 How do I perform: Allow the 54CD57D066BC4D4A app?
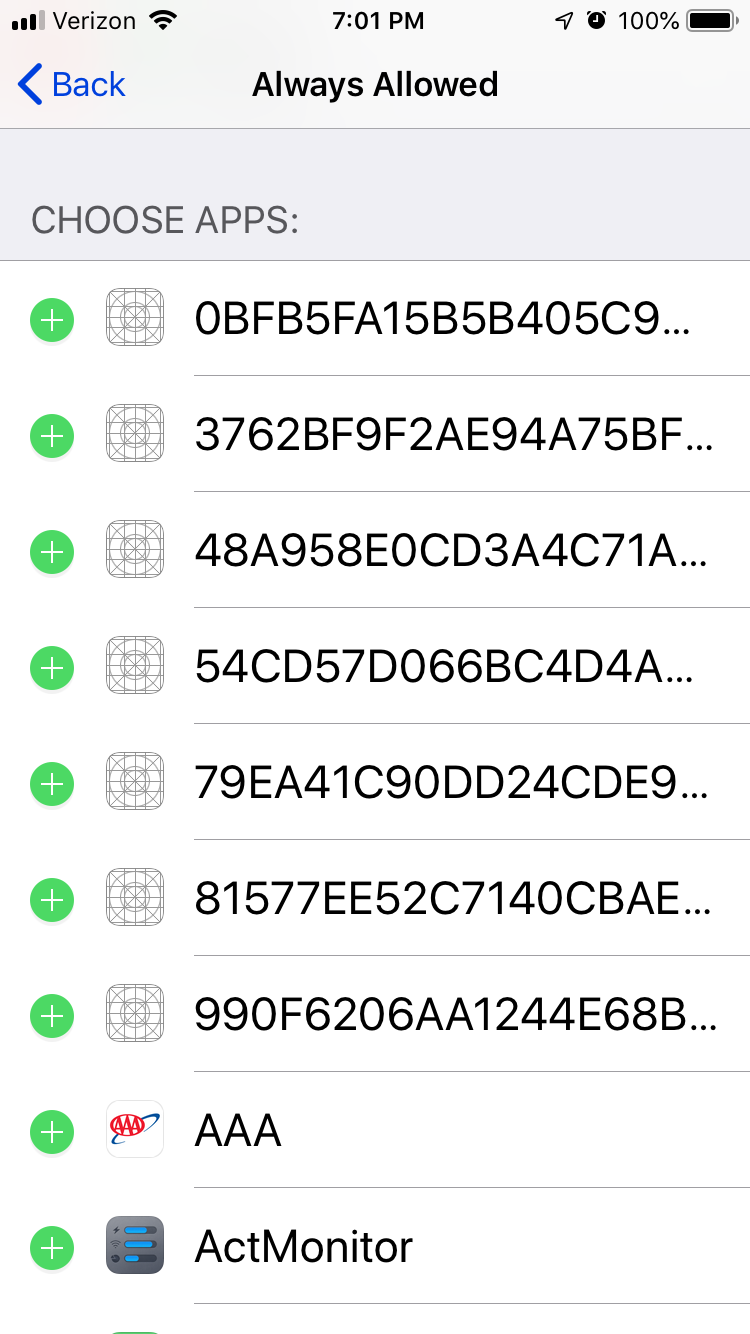click(x=52, y=668)
